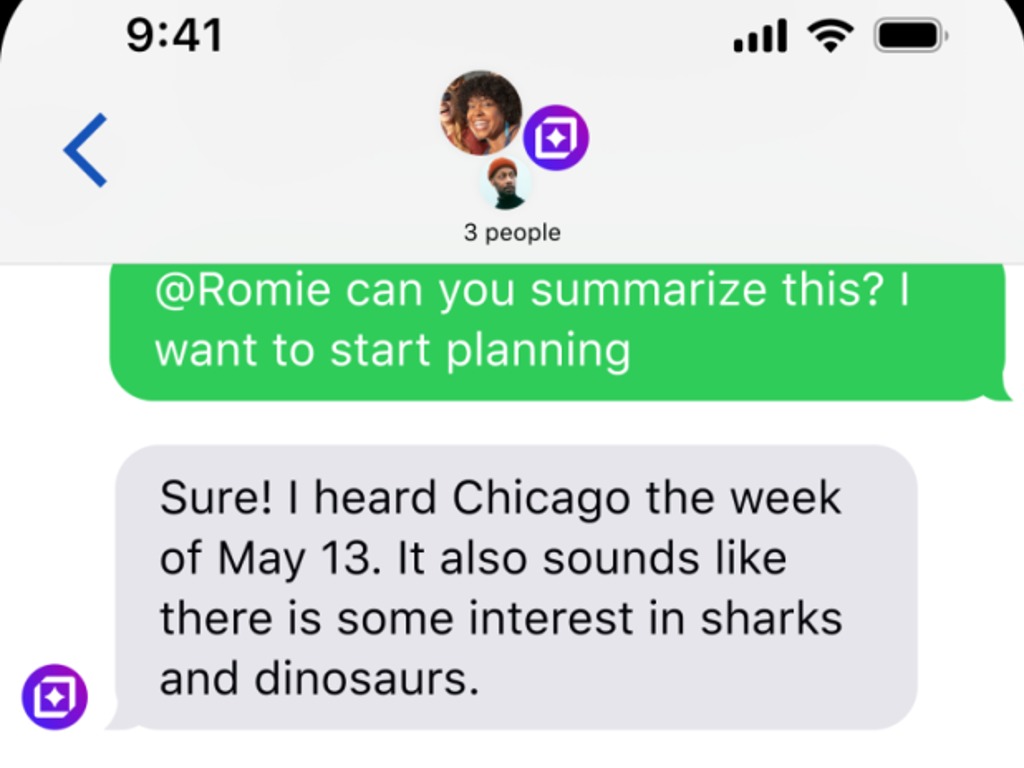
Task: Open the 3 people group details
Action: coord(512,232)
